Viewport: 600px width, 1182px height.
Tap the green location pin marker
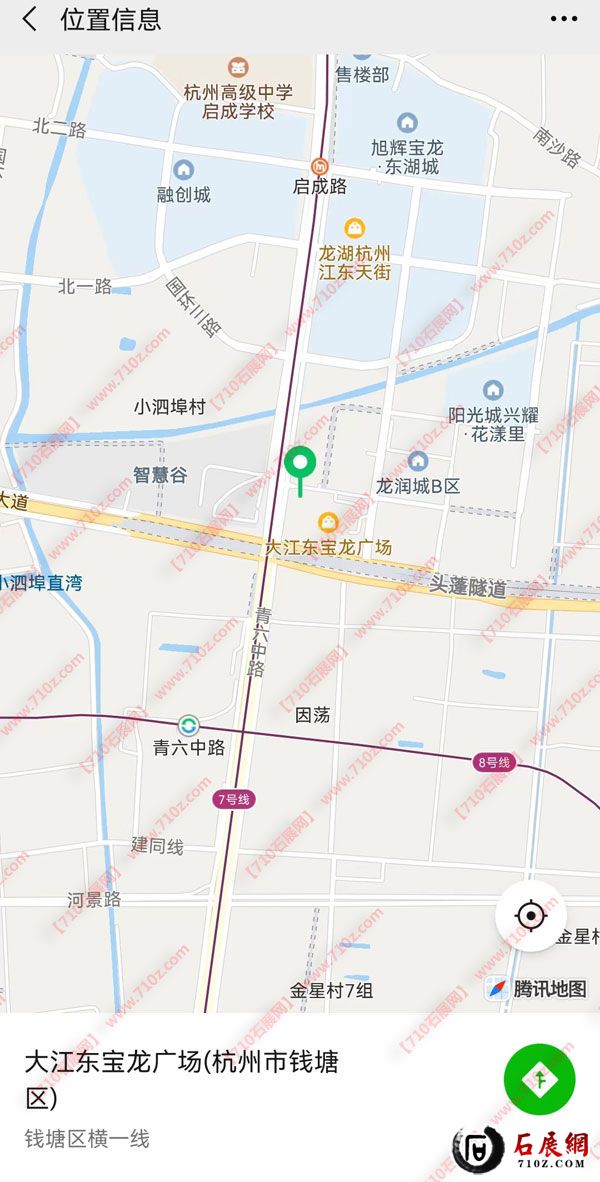click(x=300, y=465)
